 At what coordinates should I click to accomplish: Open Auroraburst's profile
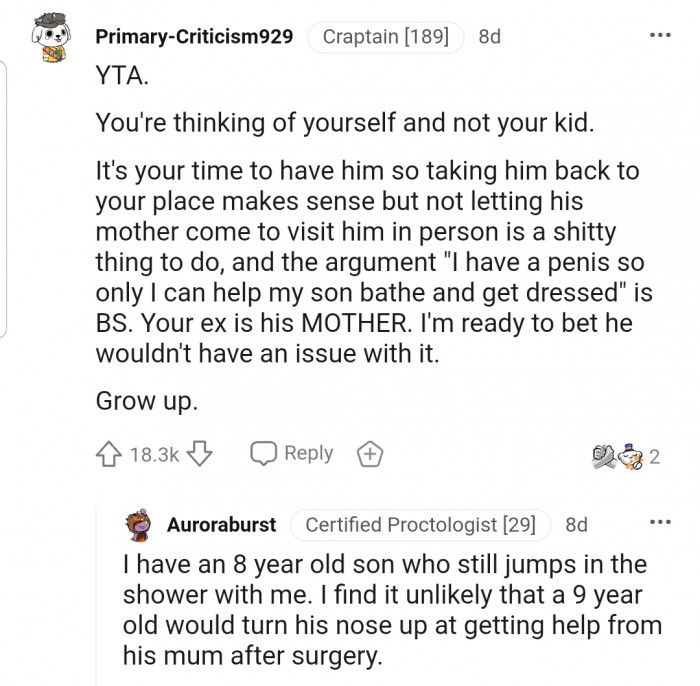(x=221, y=524)
